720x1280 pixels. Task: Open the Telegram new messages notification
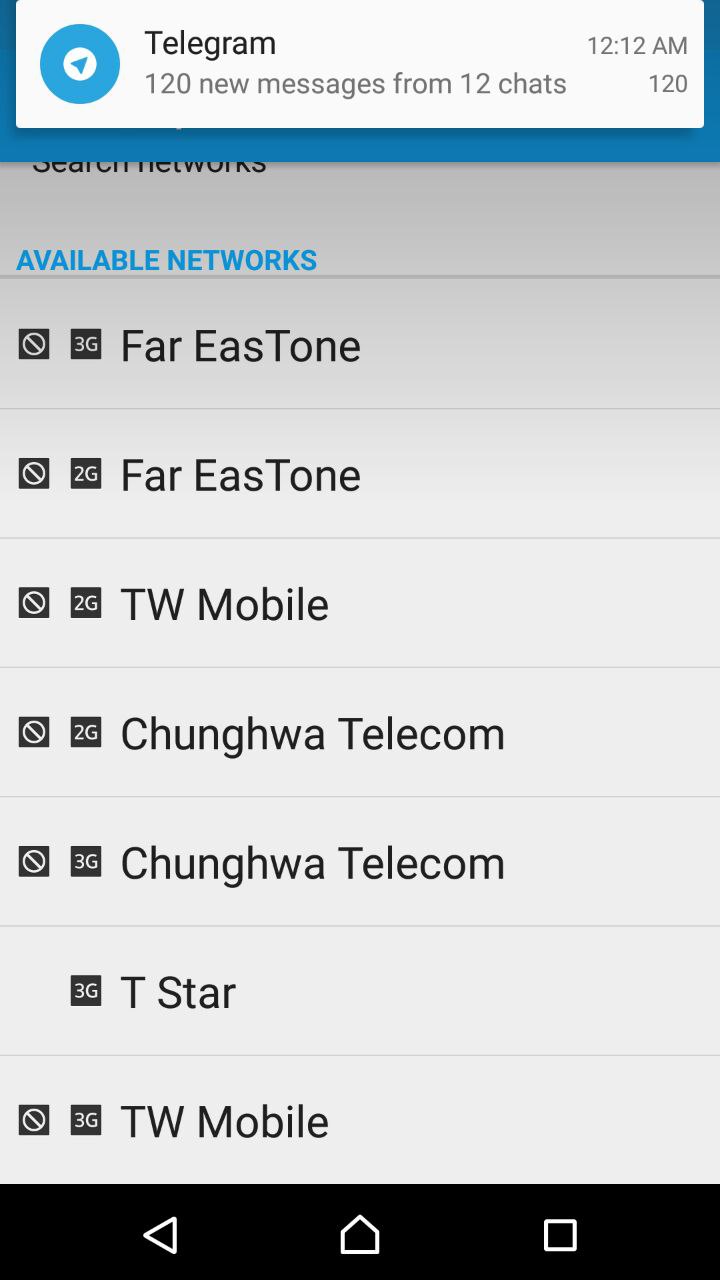(x=360, y=64)
